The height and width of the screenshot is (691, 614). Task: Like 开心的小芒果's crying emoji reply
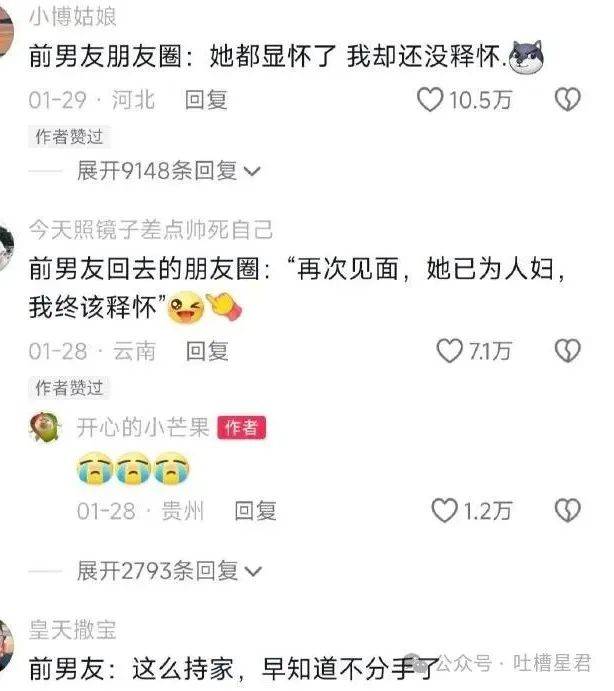click(444, 511)
